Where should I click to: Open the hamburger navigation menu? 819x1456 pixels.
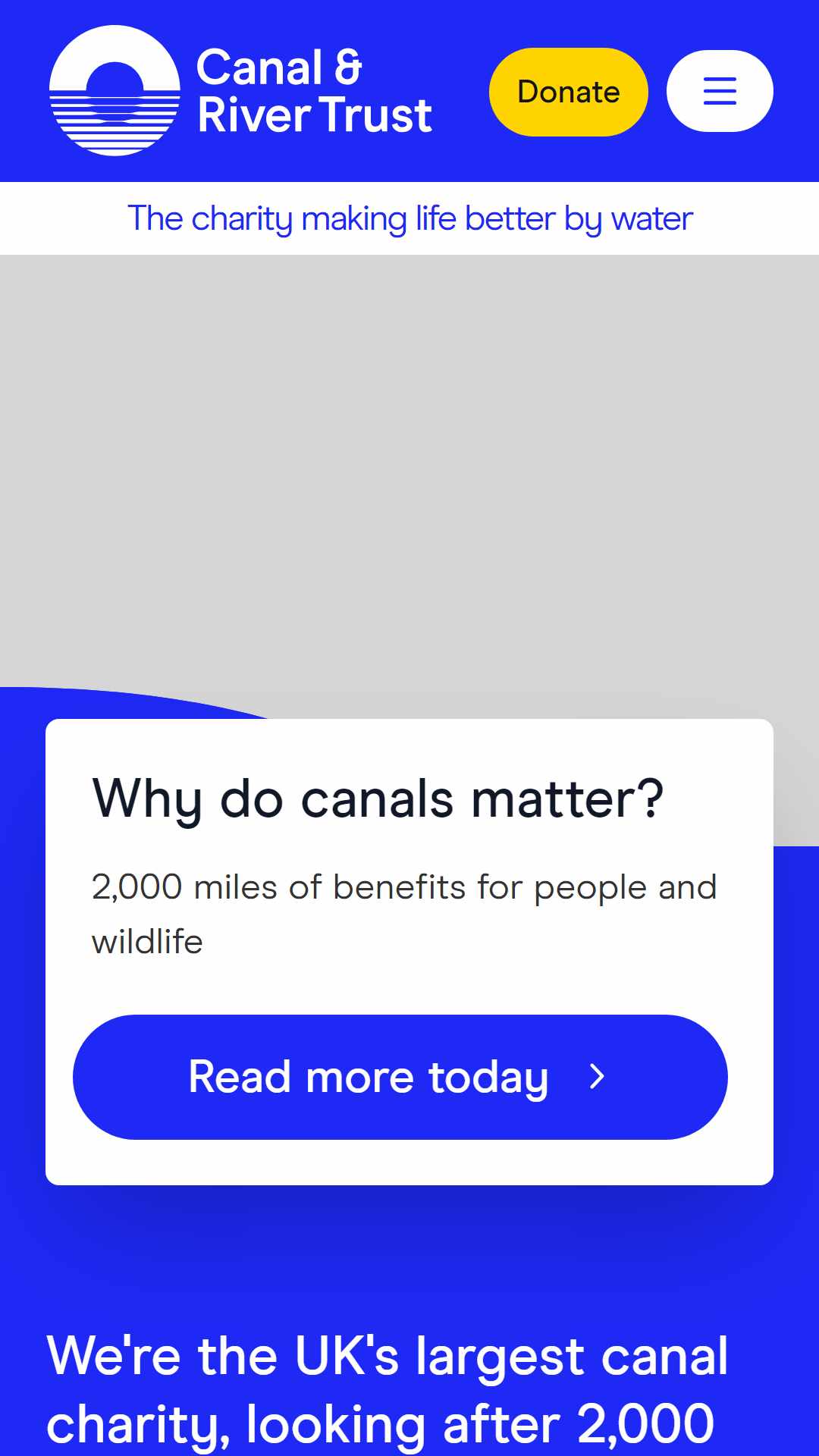[x=720, y=91]
